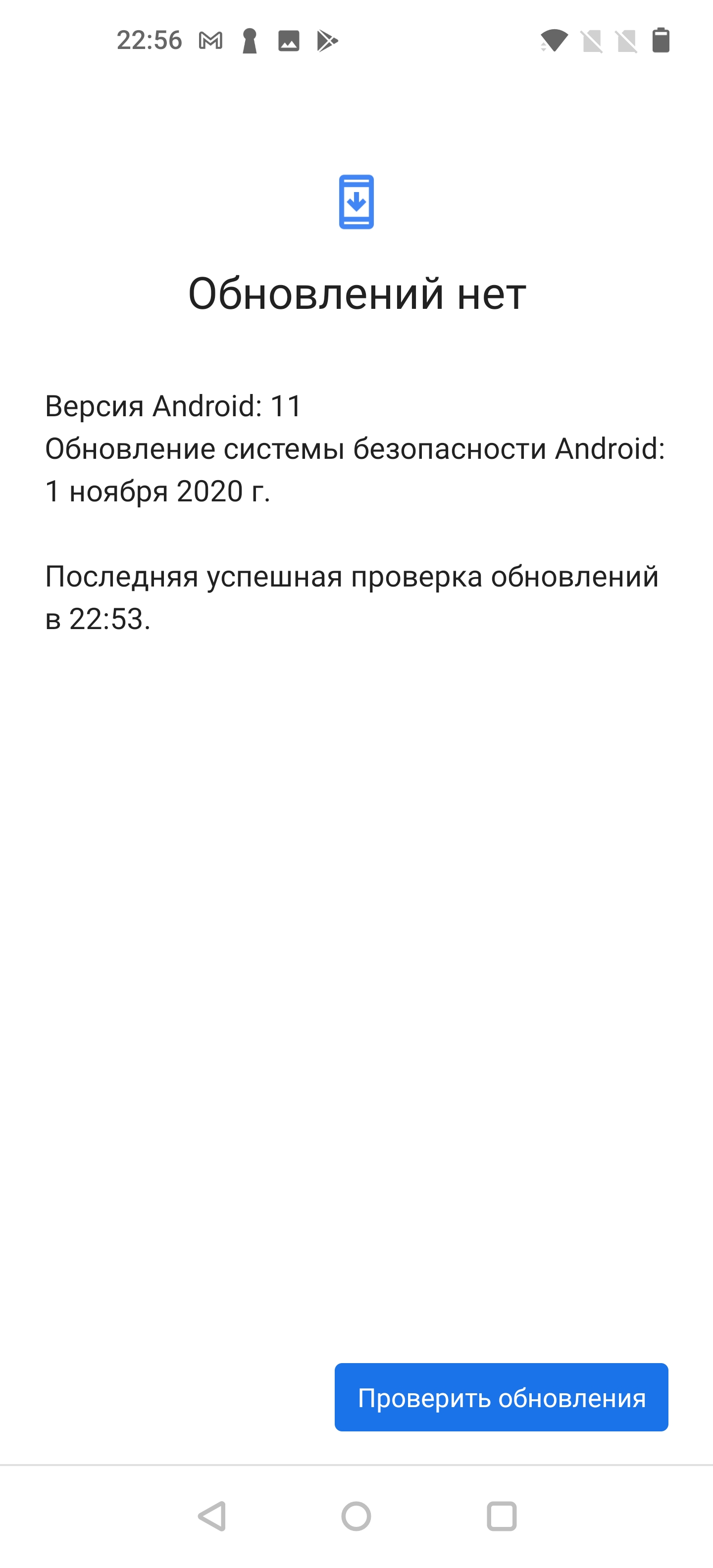Viewport: 713px width, 1568px height.
Task: Open the recent apps overview
Action: point(502,1516)
